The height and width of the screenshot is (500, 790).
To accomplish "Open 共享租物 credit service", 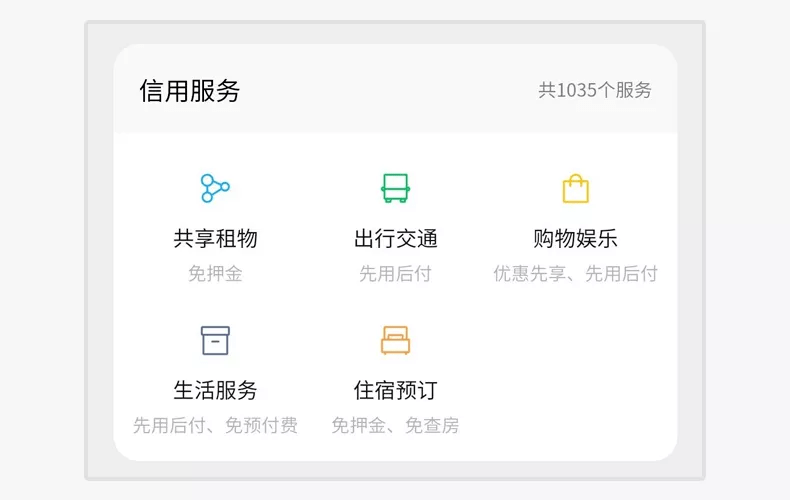I will coord(215,227).
